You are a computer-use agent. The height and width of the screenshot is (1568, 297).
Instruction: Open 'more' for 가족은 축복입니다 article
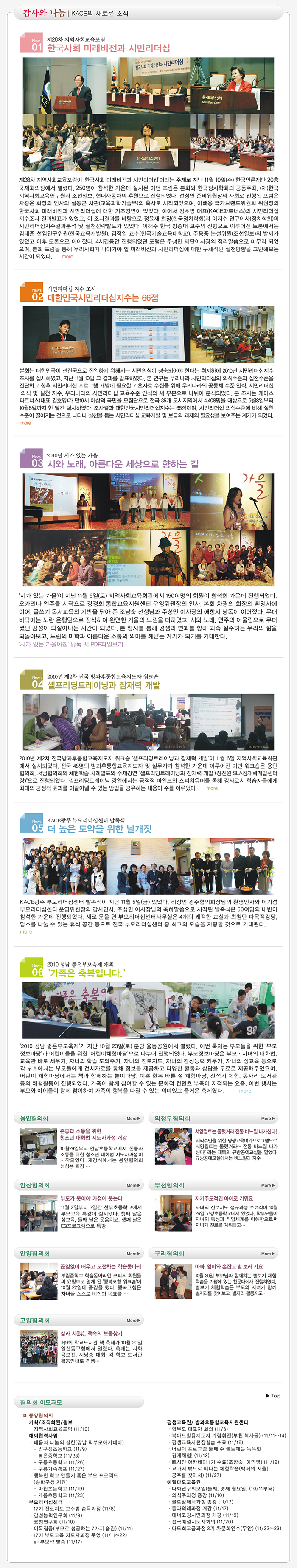click(245, 1090)
